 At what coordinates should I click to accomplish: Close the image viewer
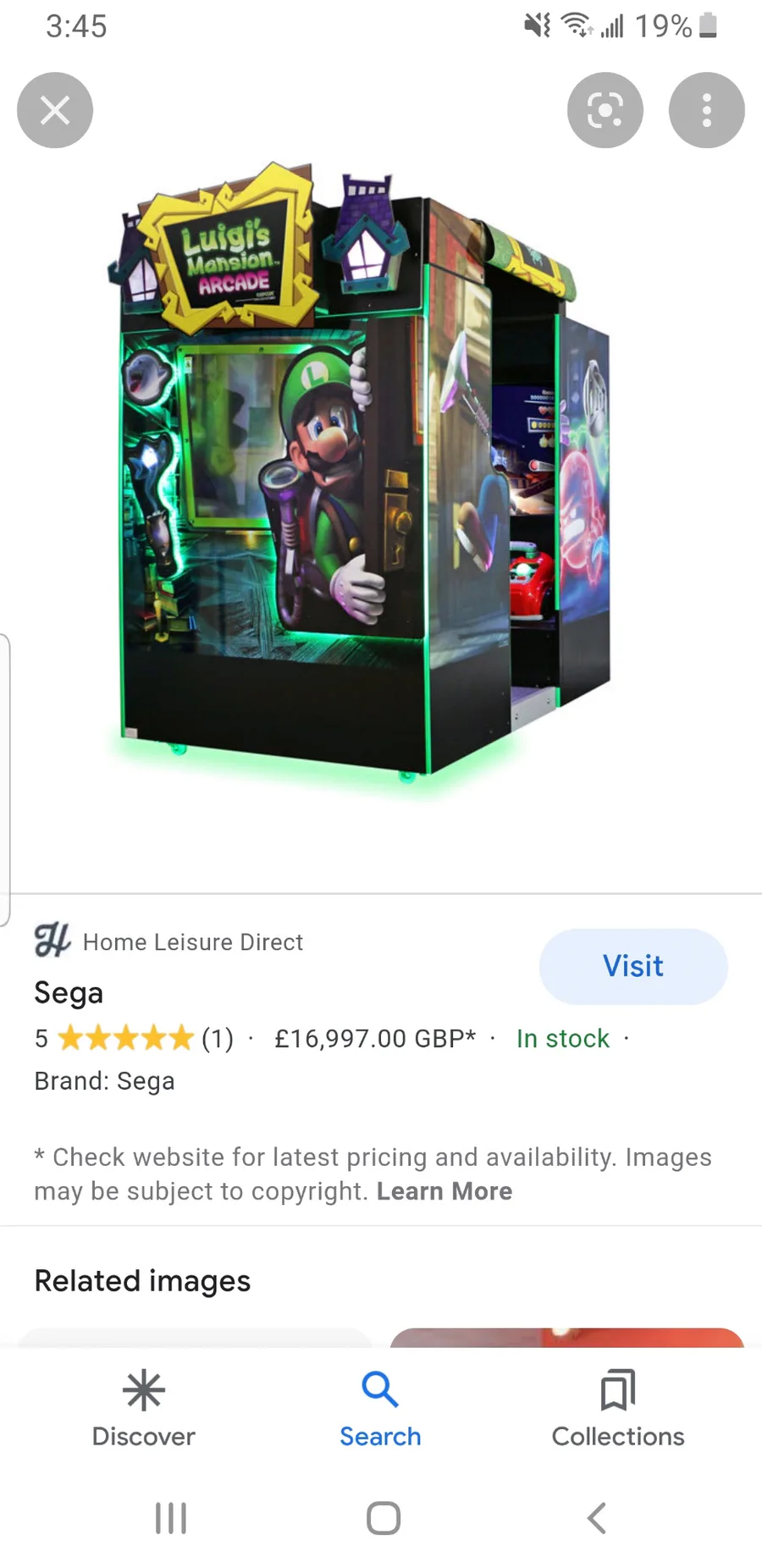[55, 110]
